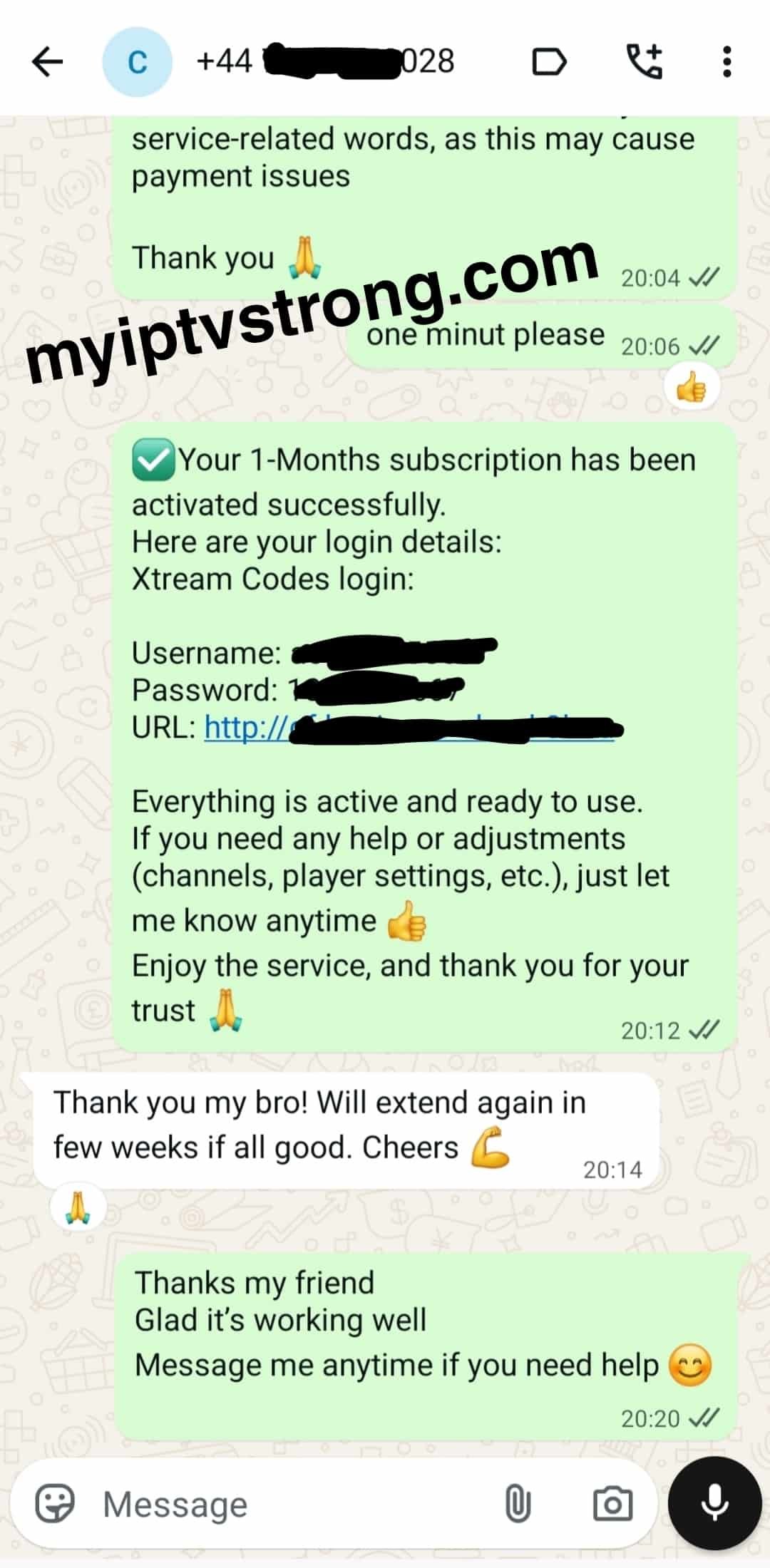This screenshot has height=1568, width=770.
Task: Open the label tag icon
Action: coord(549,62)
